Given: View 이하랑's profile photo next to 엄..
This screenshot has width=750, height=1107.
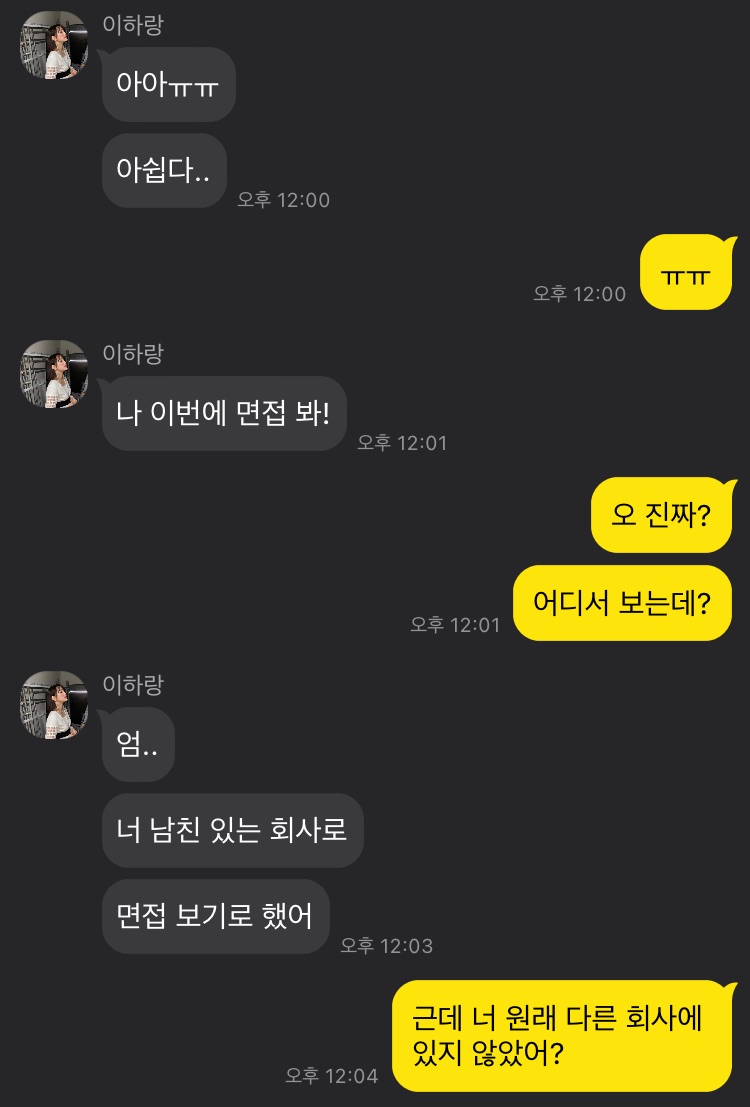Looking at the screenshot, I should [54, 705].
